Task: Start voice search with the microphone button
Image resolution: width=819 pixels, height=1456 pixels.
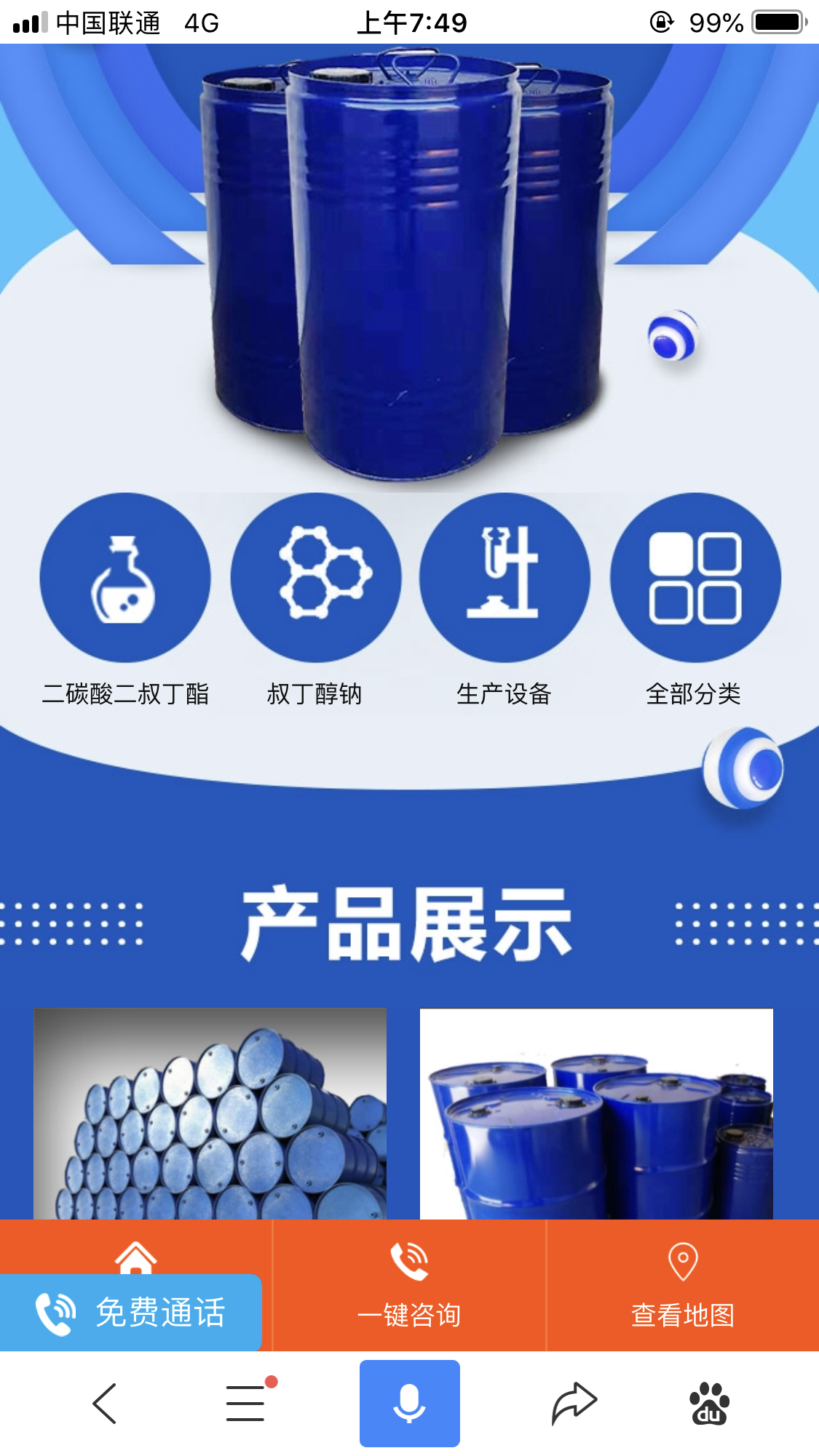Action: pyautogui.click(x=410, y=1404)
